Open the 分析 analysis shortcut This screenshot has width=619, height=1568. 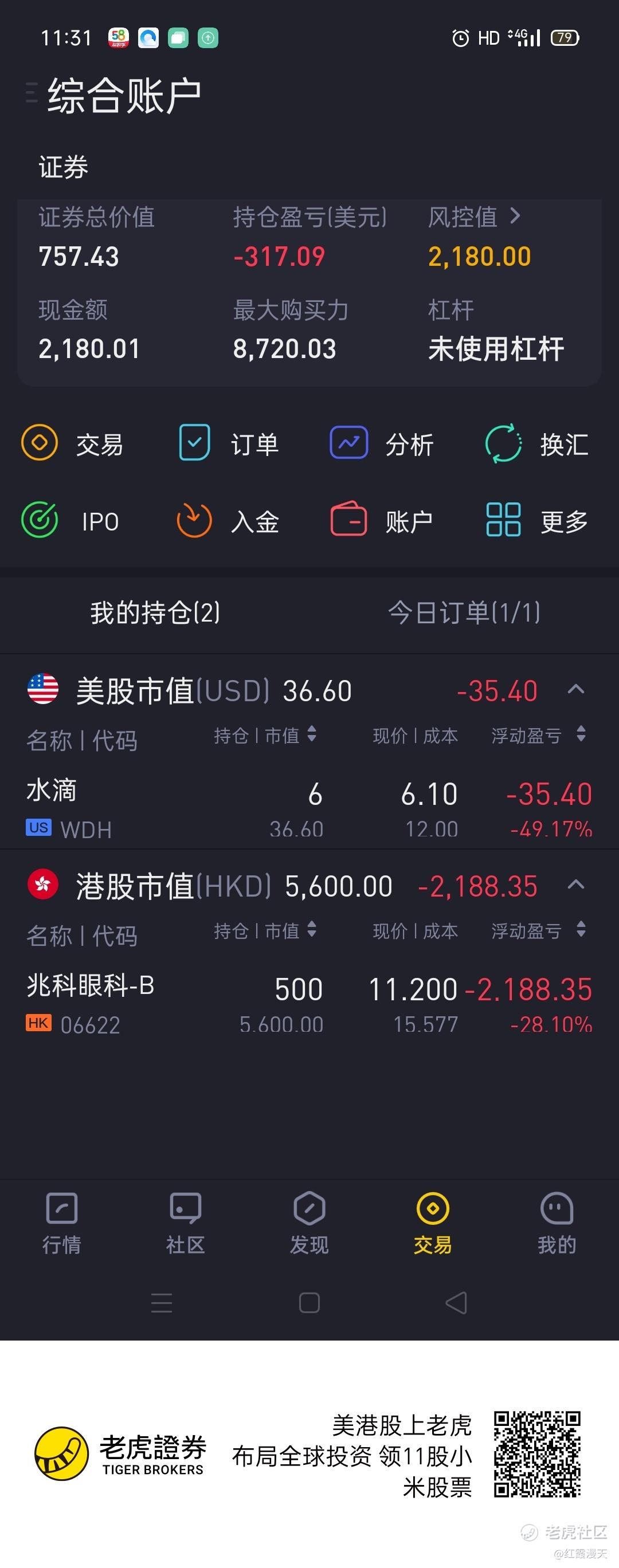383,444
